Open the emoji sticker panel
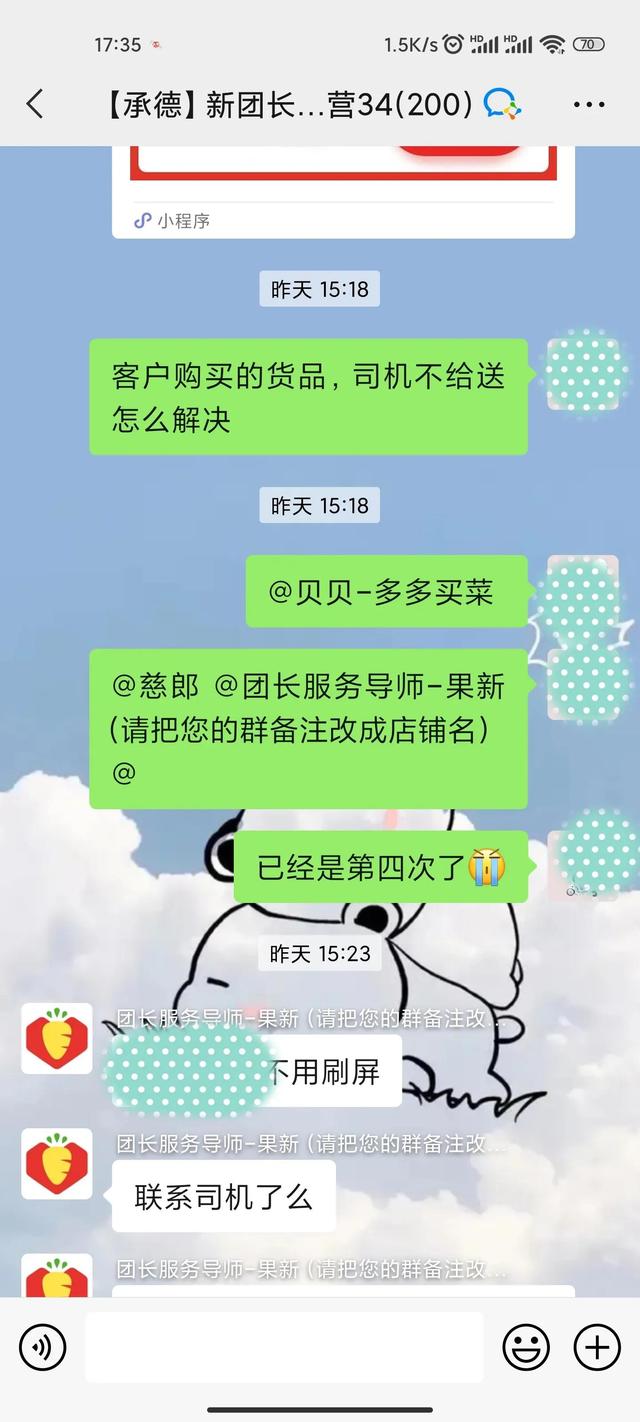Image resolution: width=640 pixels, height=1422 pixels. 526,1348
